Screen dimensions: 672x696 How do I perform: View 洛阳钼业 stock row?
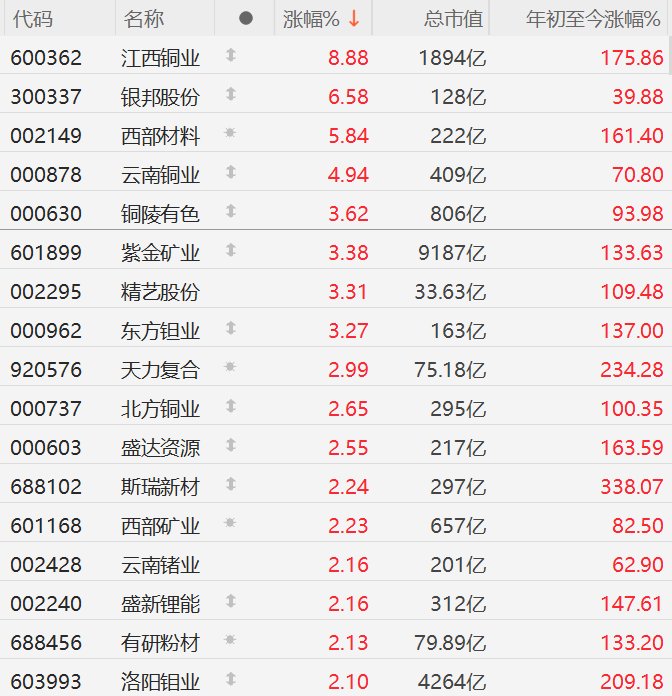point(160,681)
